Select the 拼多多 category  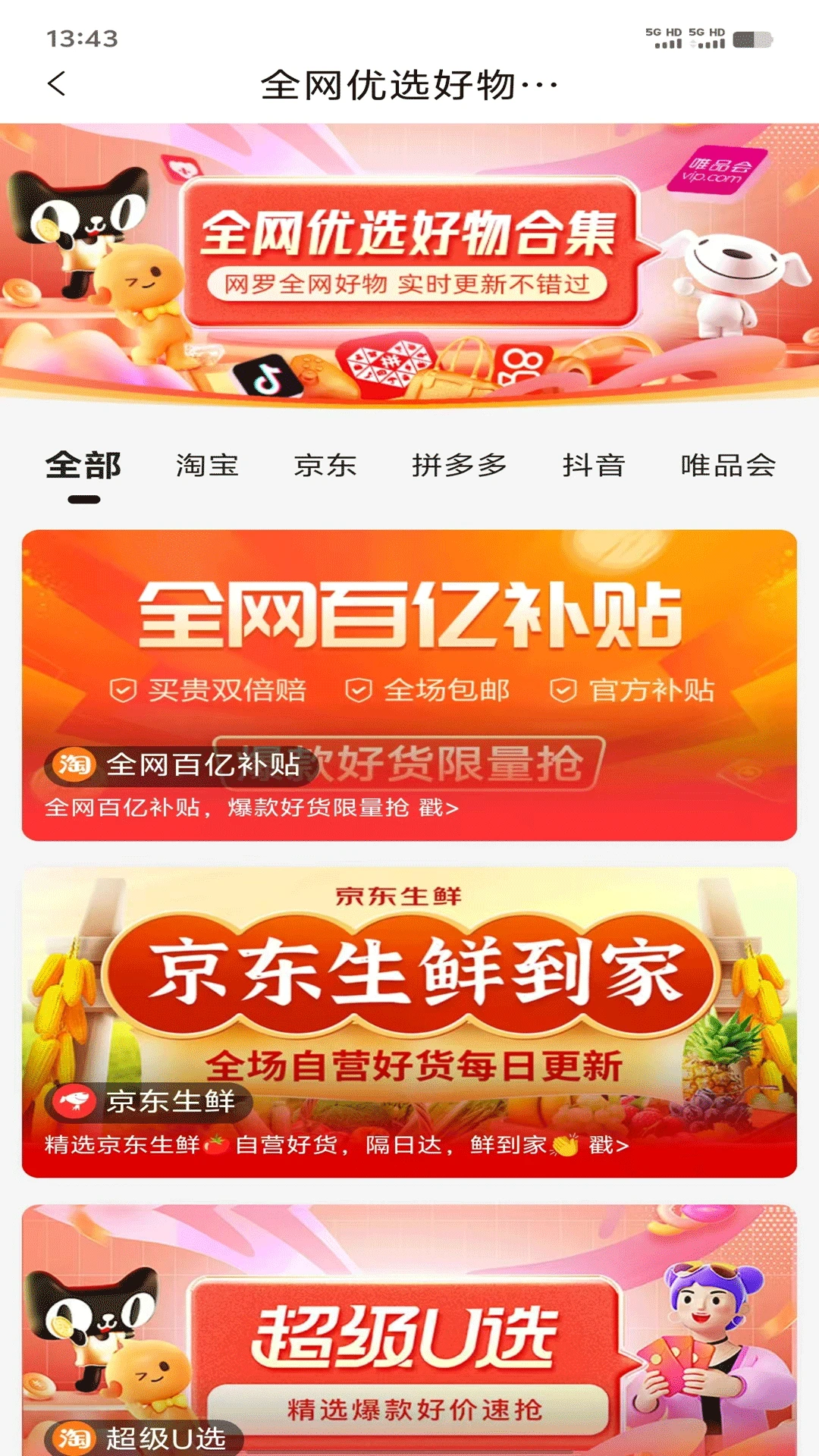[x=464, y=466]
